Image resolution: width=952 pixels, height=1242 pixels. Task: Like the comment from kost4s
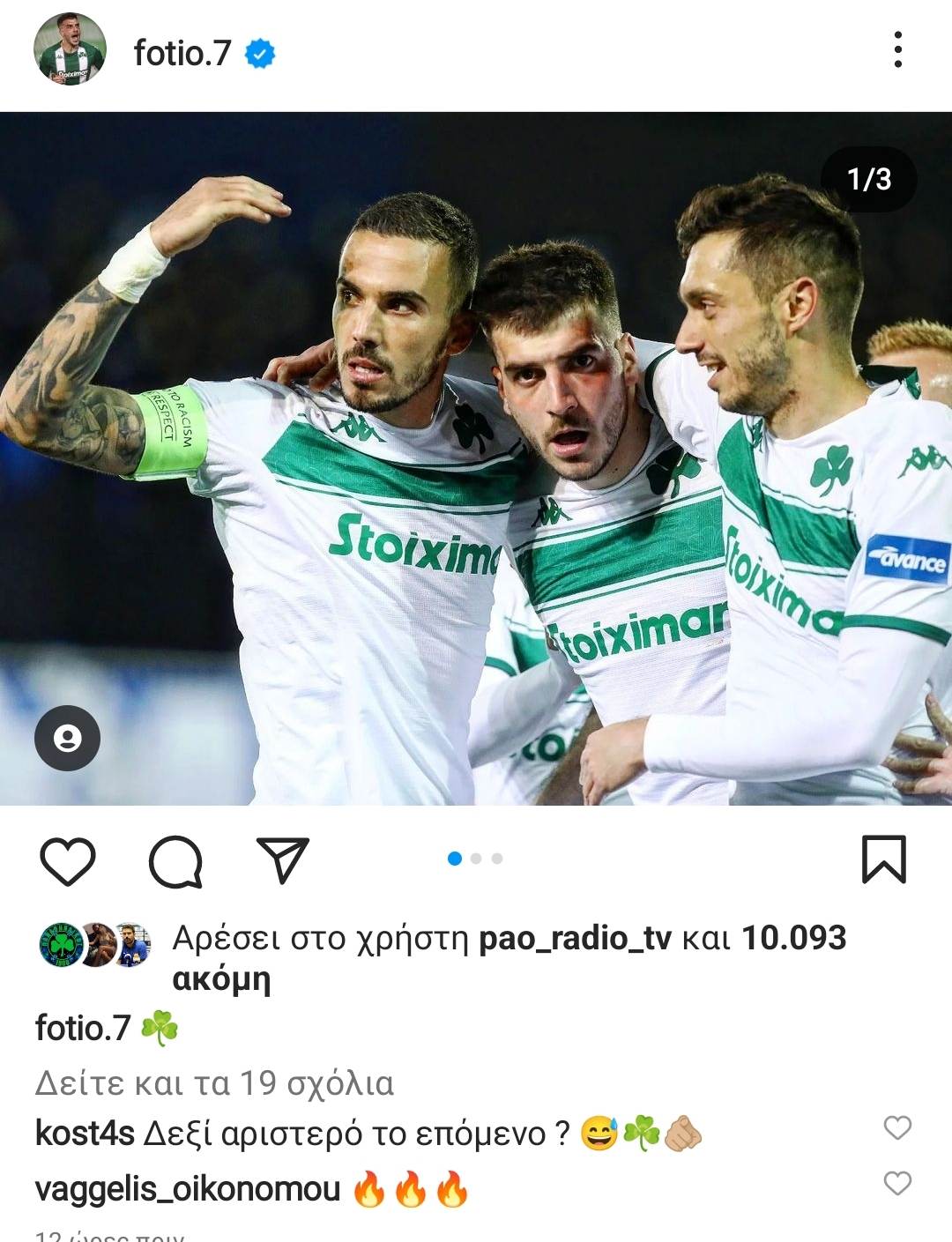pyautogui.click(x=896, y=1127)
